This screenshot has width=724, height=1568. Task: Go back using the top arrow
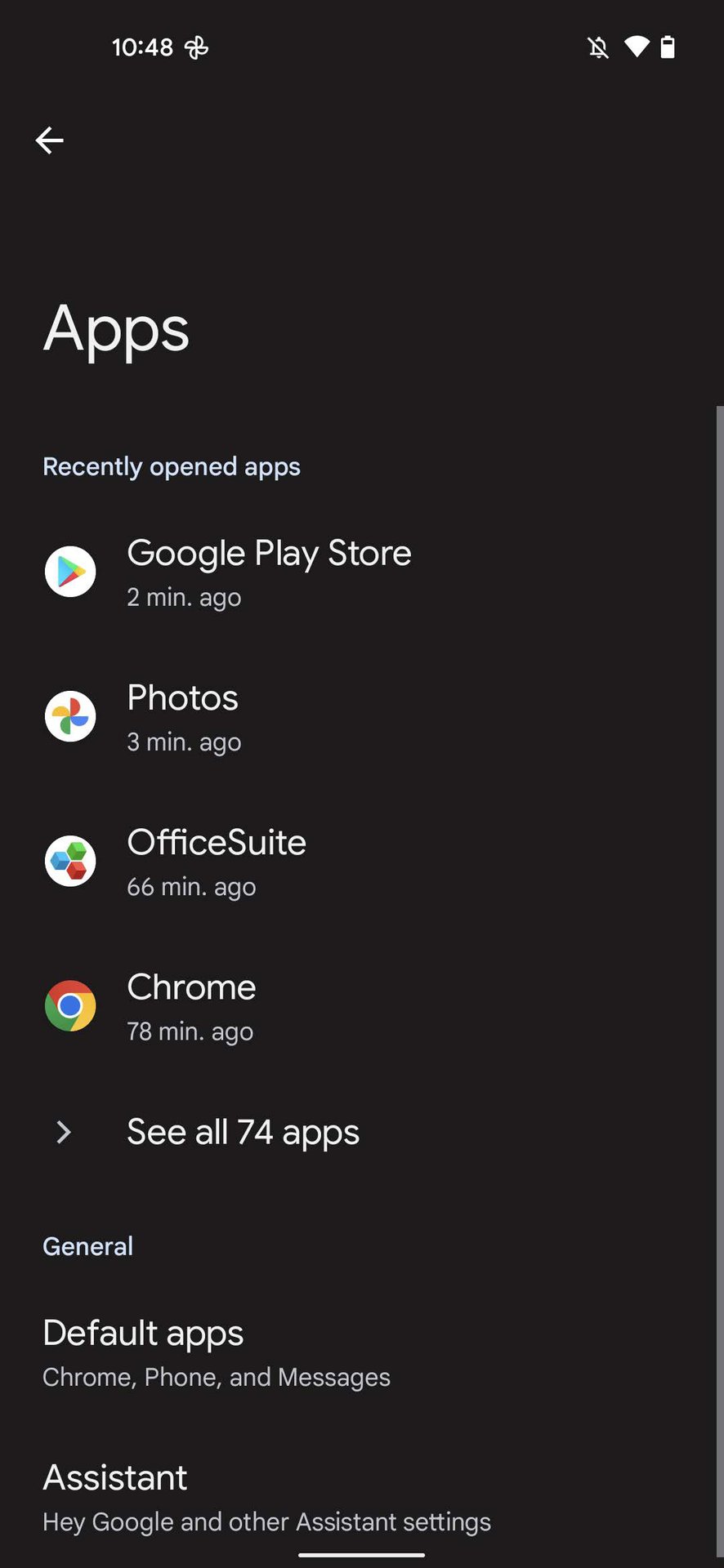[x=50, y=140]
